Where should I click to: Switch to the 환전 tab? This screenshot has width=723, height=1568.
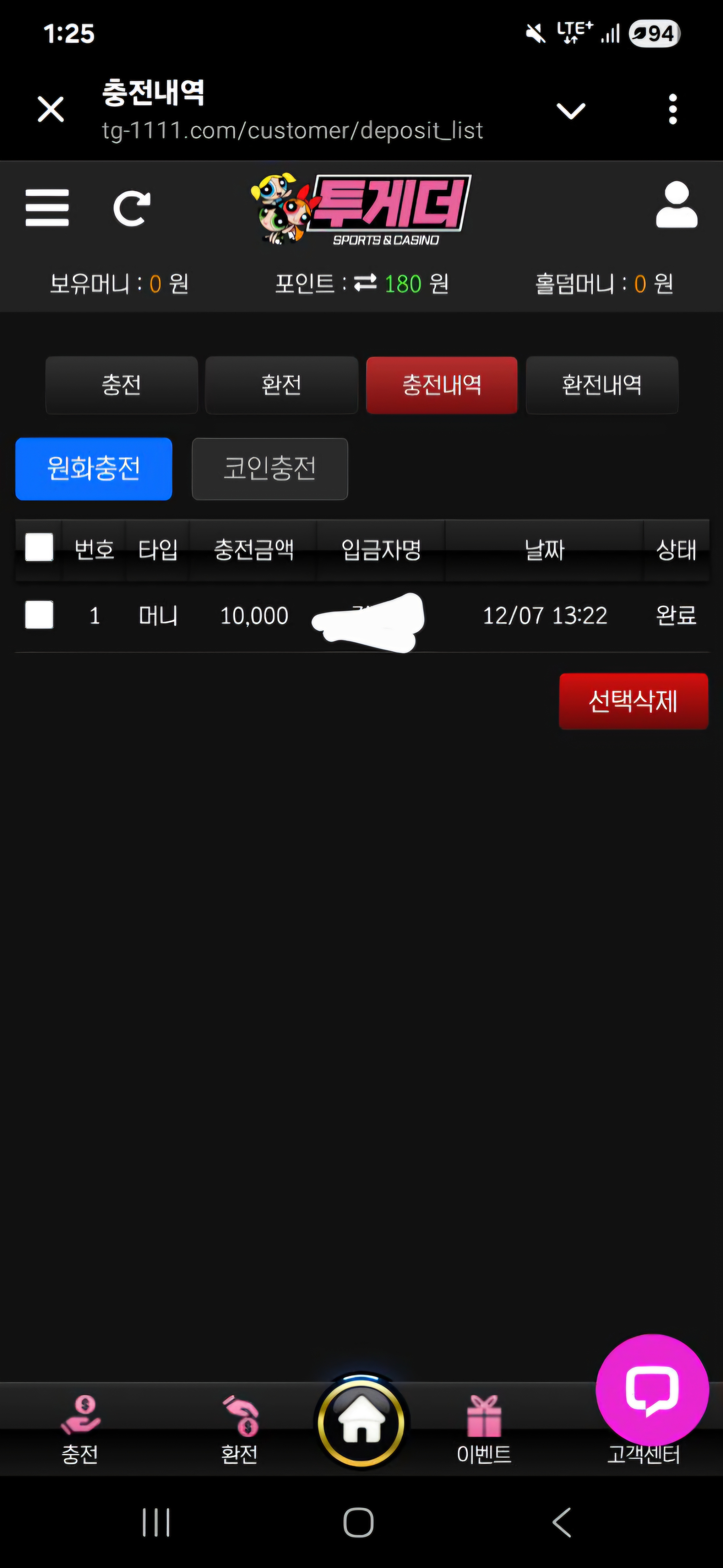tap(282, 385)
